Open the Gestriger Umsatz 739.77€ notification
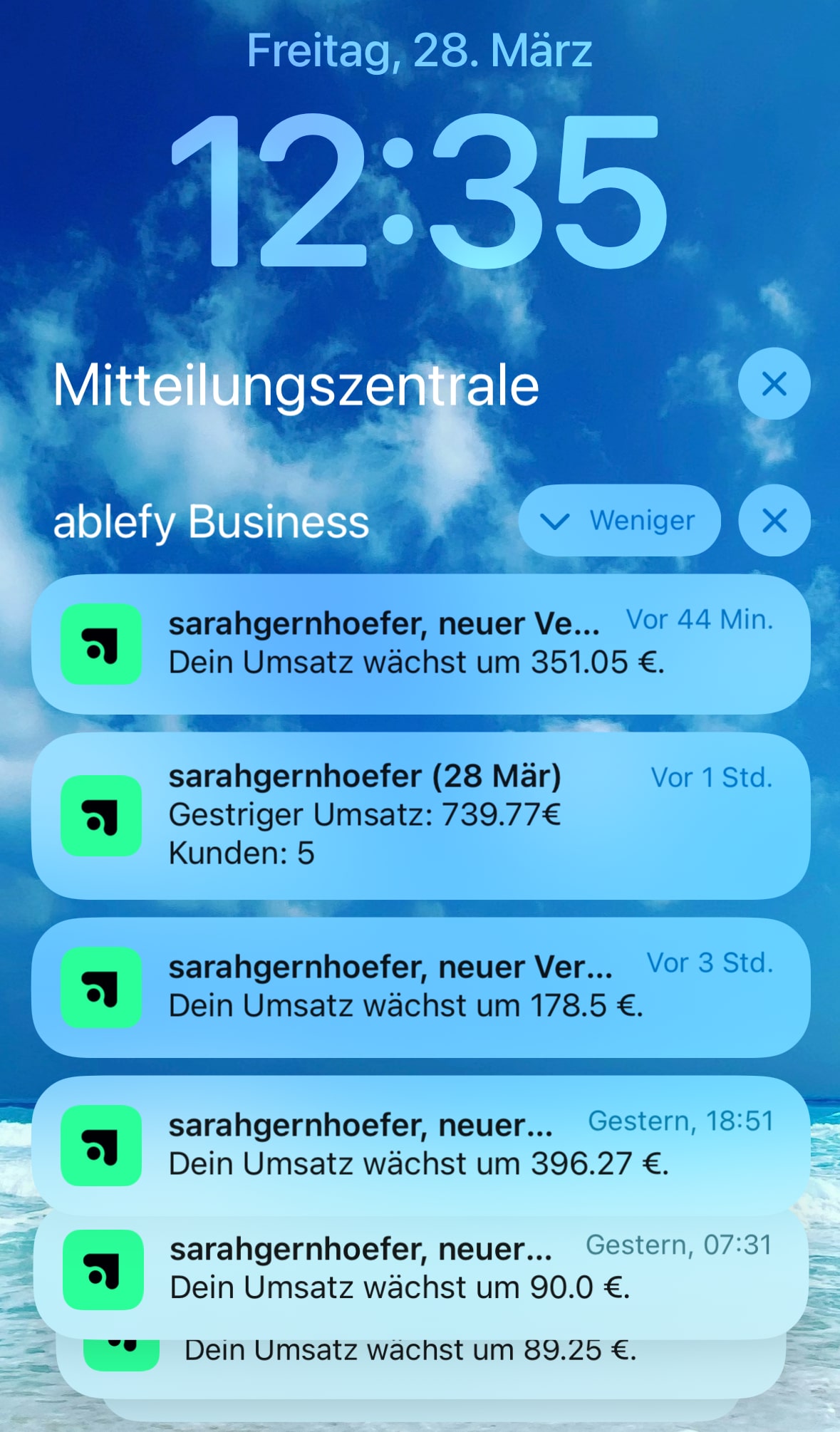840x1432 pixels. [420, 816]
